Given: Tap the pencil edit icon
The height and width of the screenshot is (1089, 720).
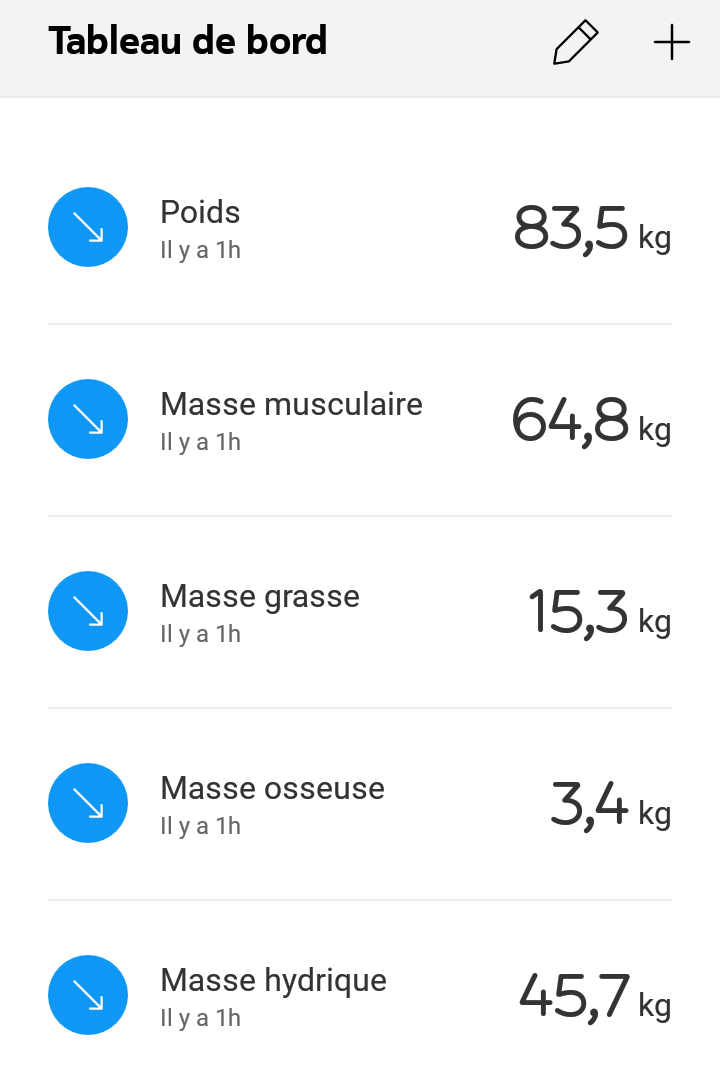Looking at the screenshot, I should pos(575,44).
